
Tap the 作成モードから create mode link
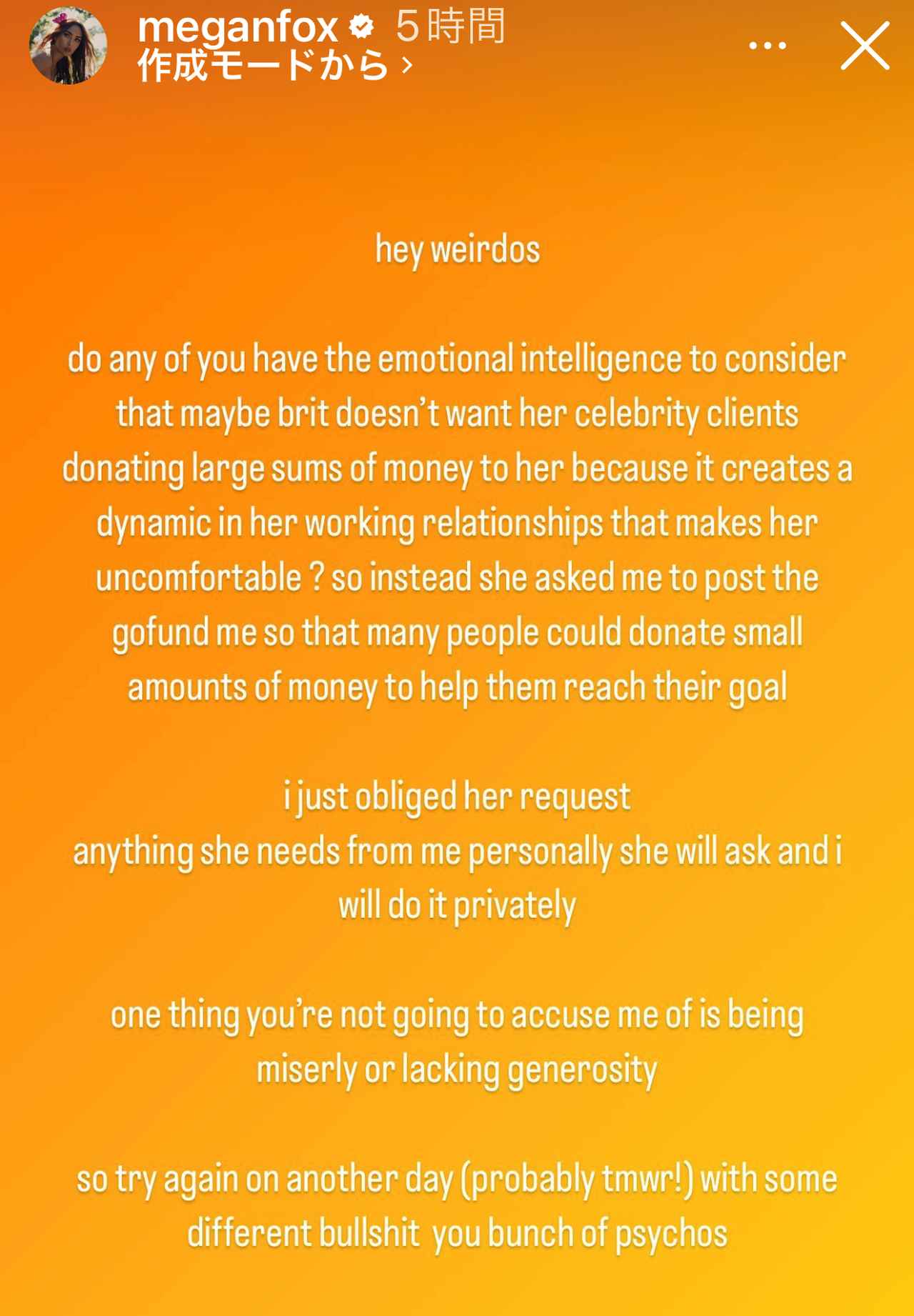point(273,66)
